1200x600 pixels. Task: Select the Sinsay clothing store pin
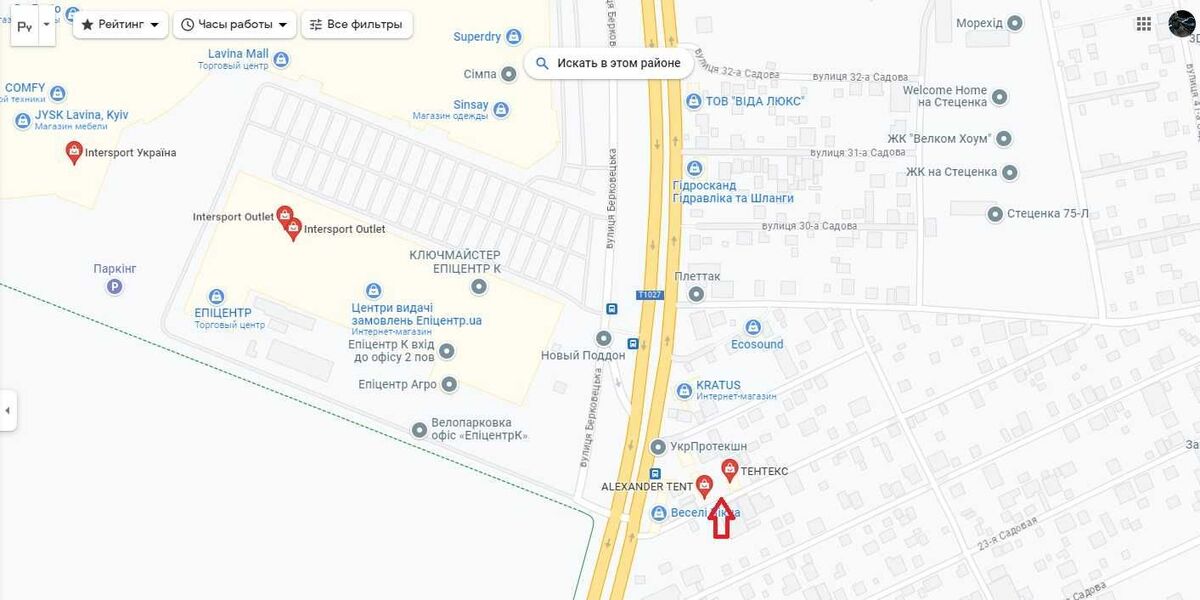tap(501, 109)
